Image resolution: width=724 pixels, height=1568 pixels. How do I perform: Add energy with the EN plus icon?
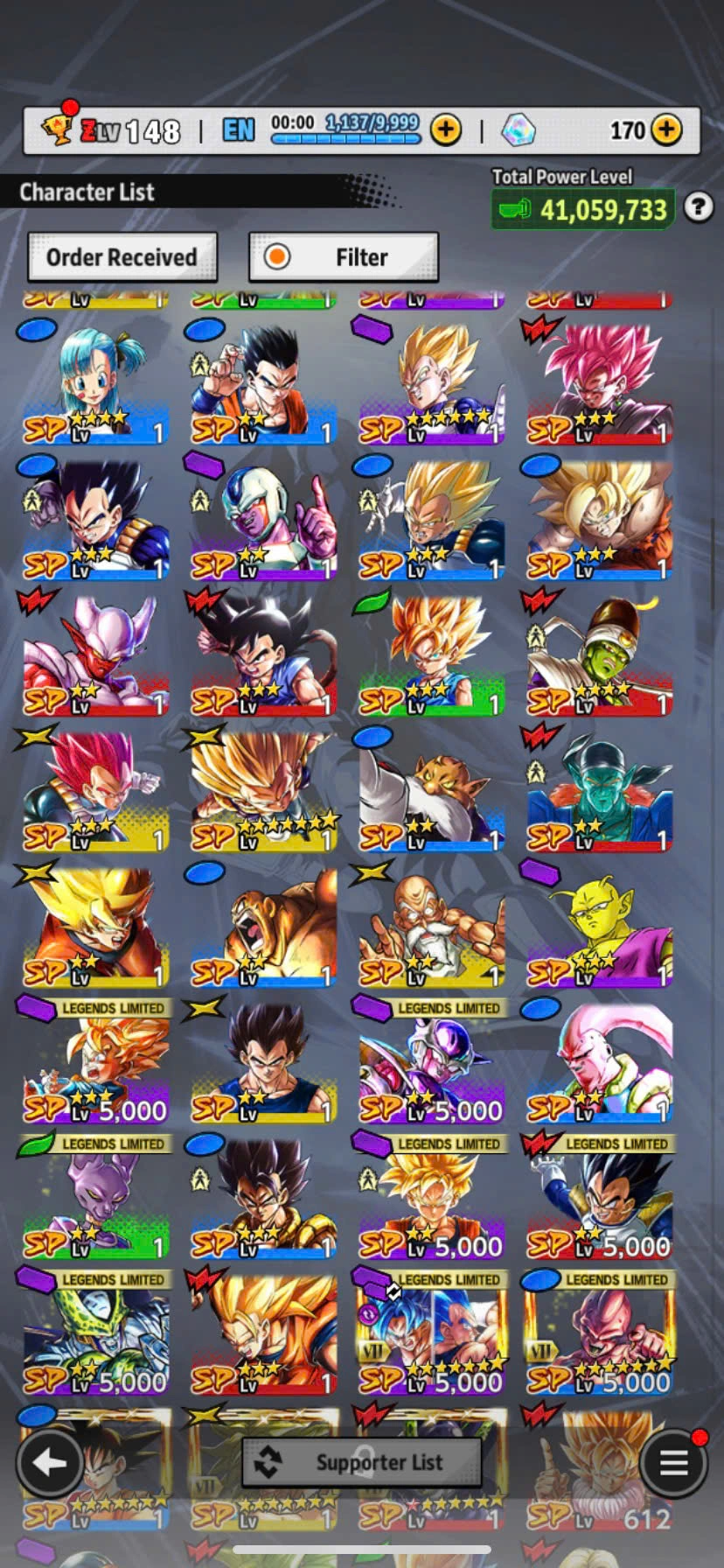point(446,130)
